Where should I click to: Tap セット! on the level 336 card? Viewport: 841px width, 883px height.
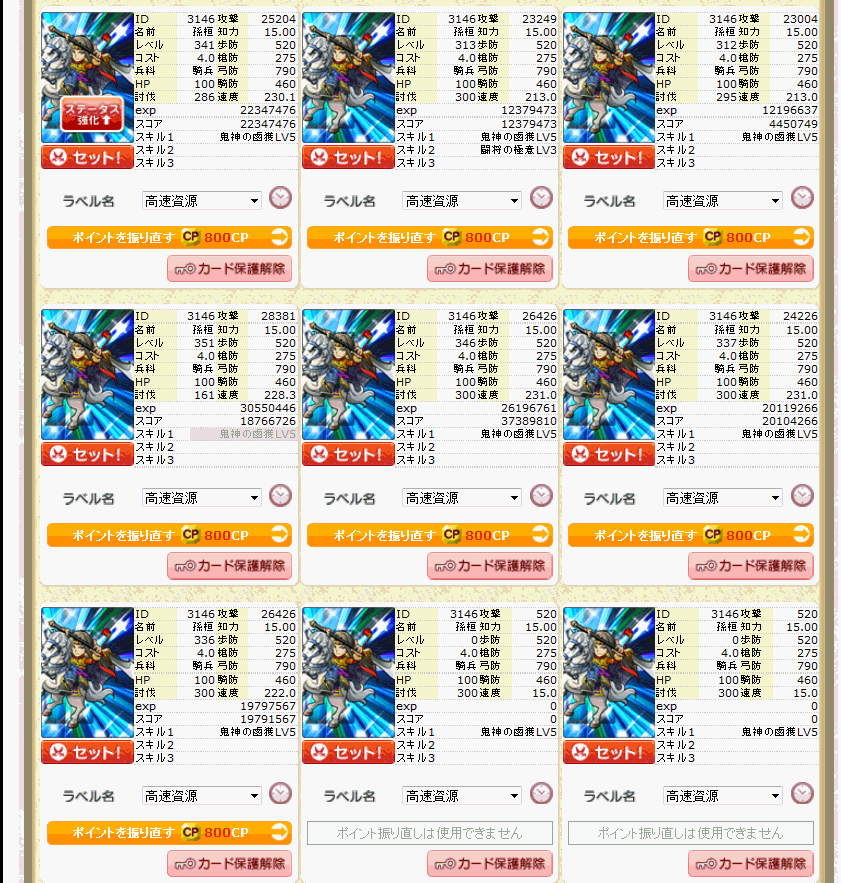(87, 752)
